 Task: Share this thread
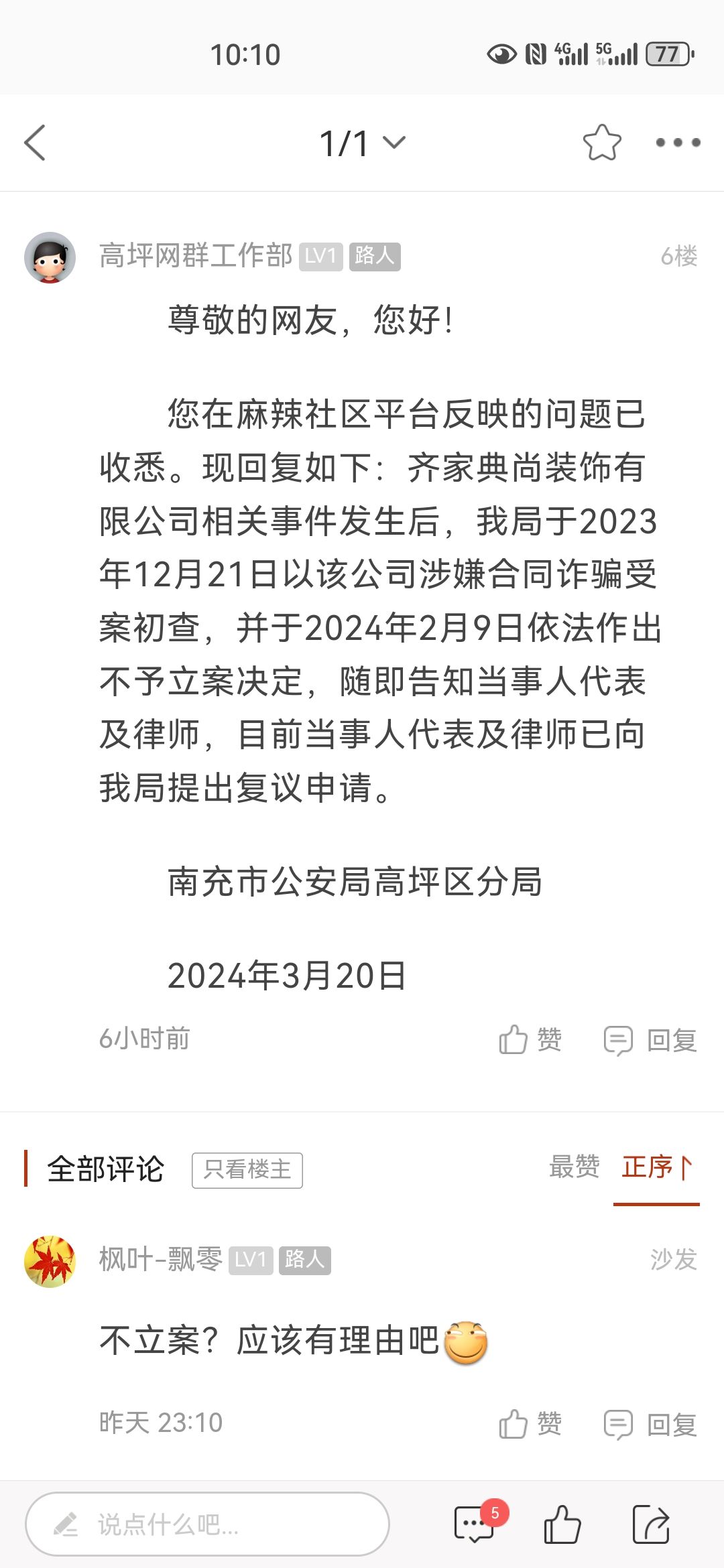pyautogui.click(x=651, y=1524)
